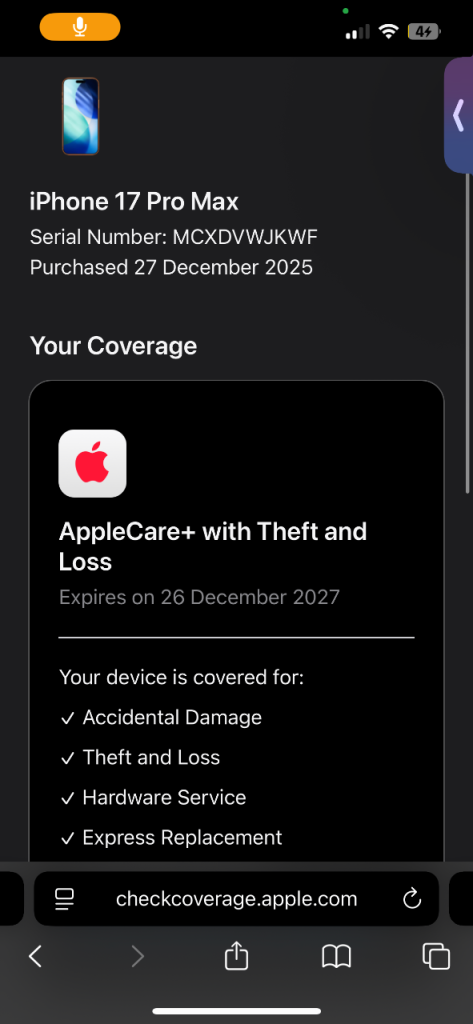473x1024 pixels.
Task: Share this coverage page
Action: point(236,956)
